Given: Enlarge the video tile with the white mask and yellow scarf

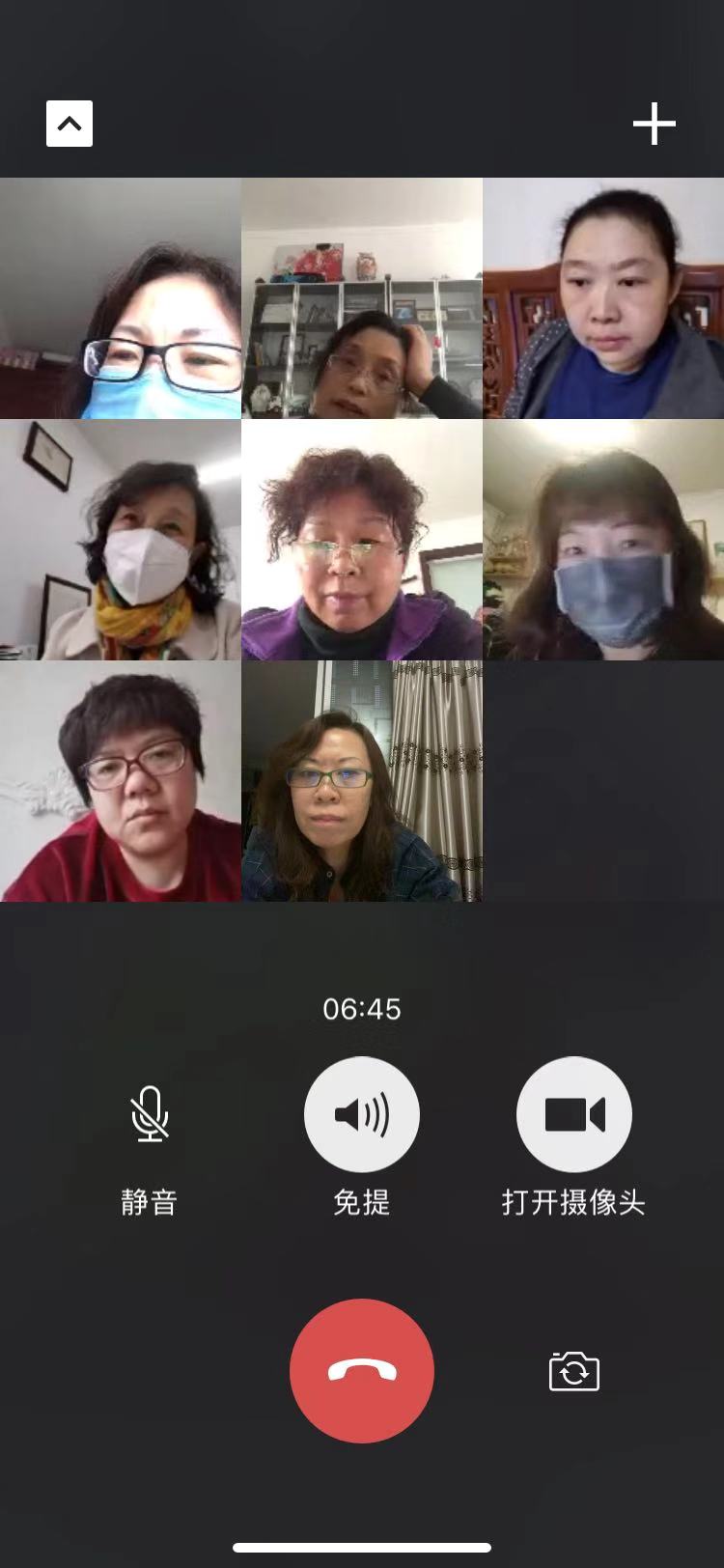Looking at the screenshot, I should pos(121,540).
